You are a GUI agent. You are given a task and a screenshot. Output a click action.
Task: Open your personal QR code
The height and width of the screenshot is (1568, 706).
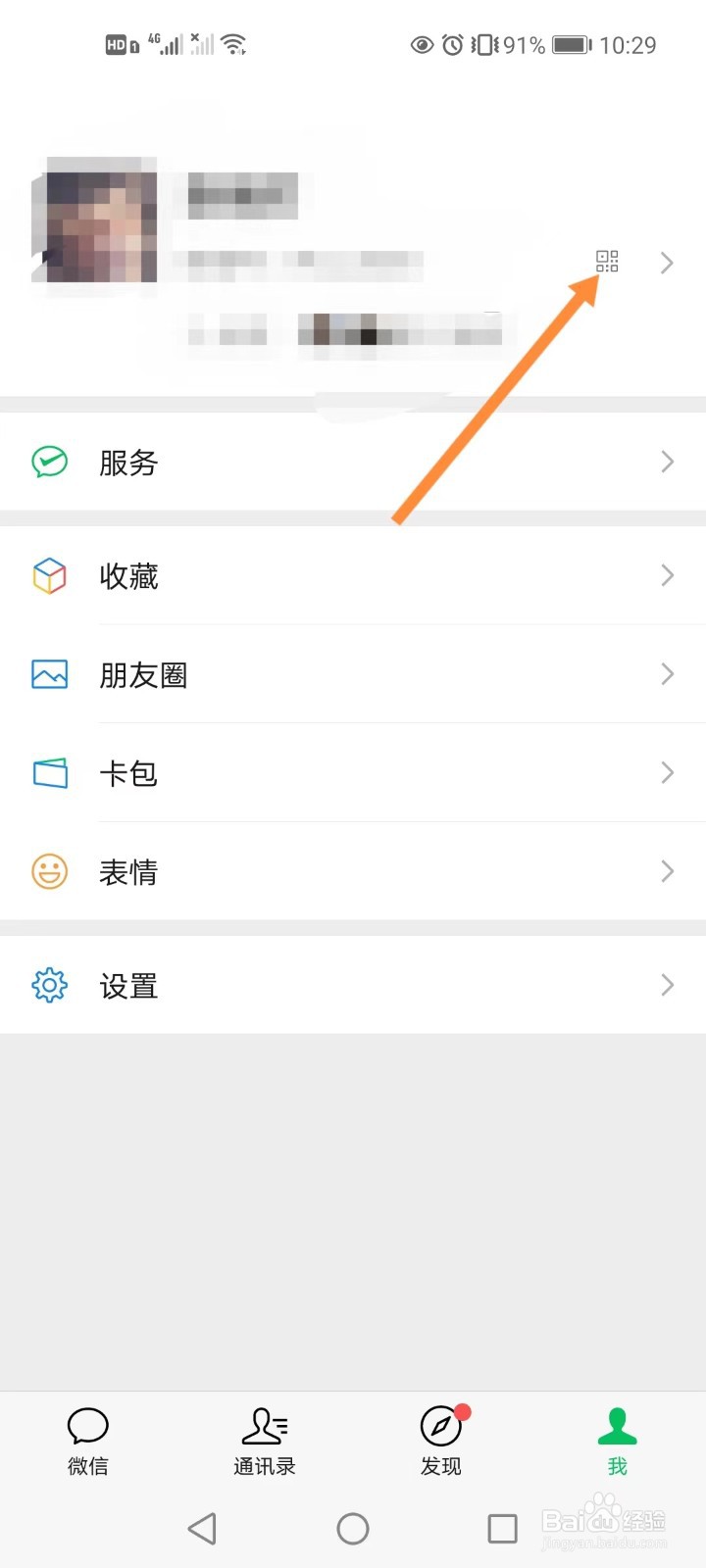tap(607, 261)
